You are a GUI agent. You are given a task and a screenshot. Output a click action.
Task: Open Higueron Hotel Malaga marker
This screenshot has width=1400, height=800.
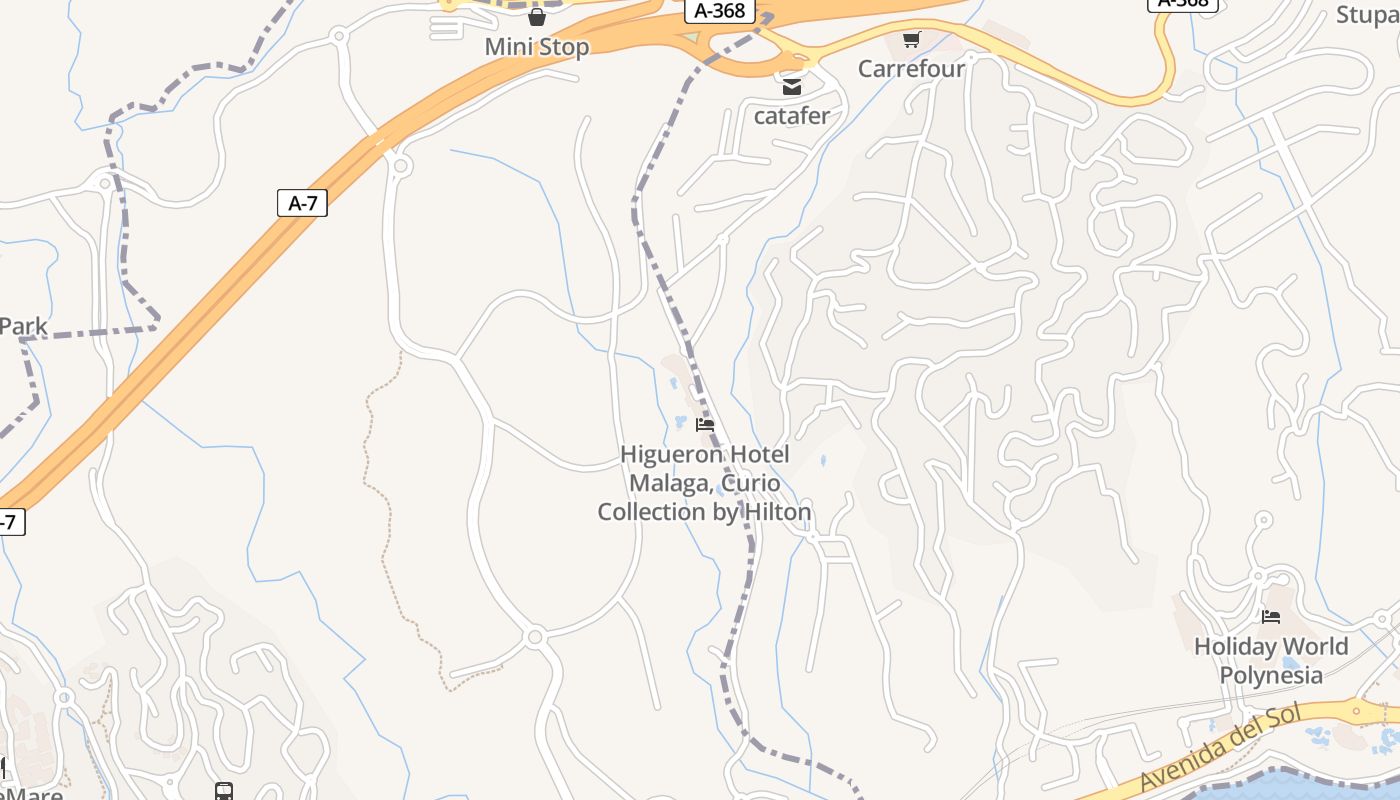pyautogui.click(x=705, y=425)
